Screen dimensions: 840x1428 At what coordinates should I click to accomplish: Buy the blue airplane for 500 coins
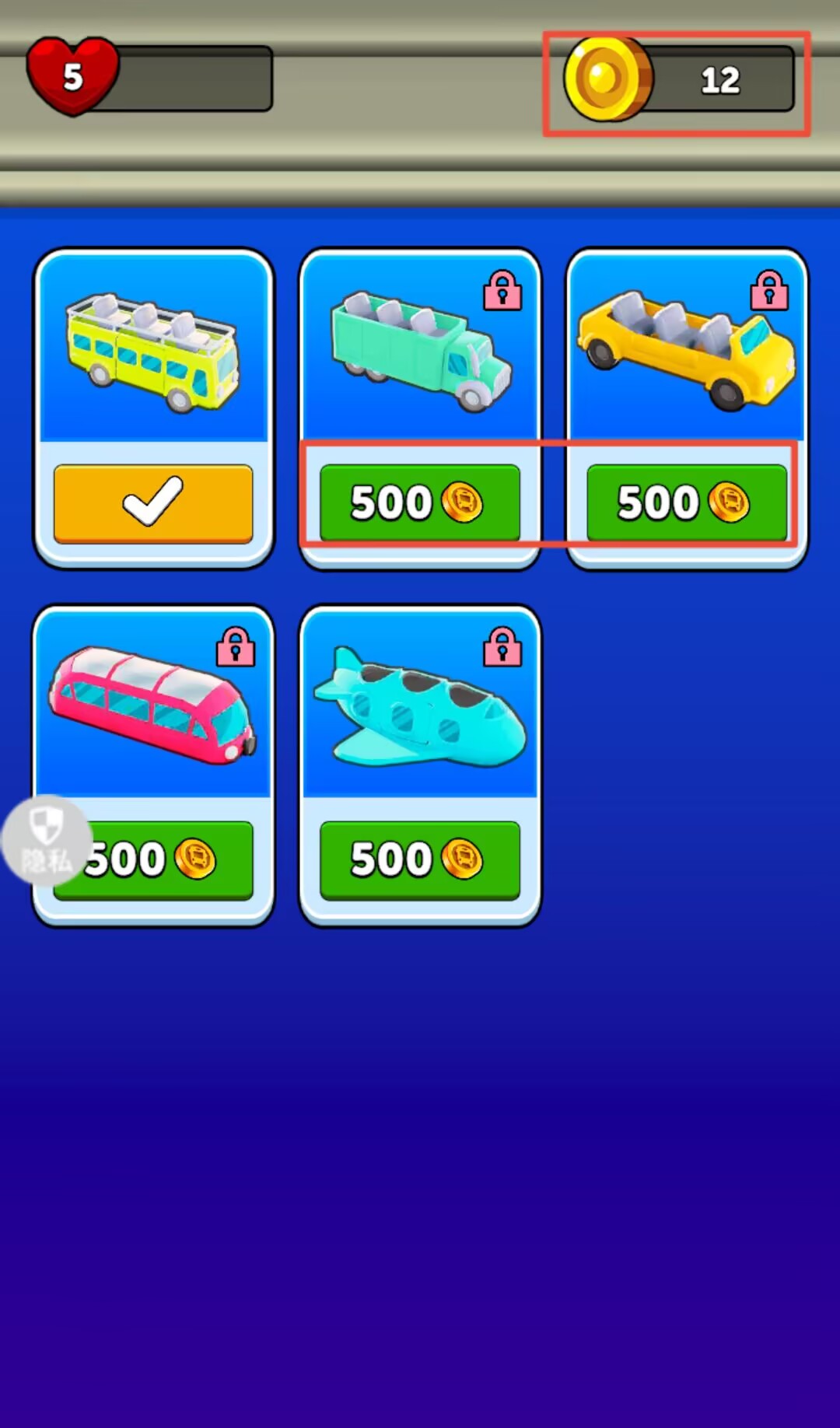pyautogui.click(x=419, y=859)
